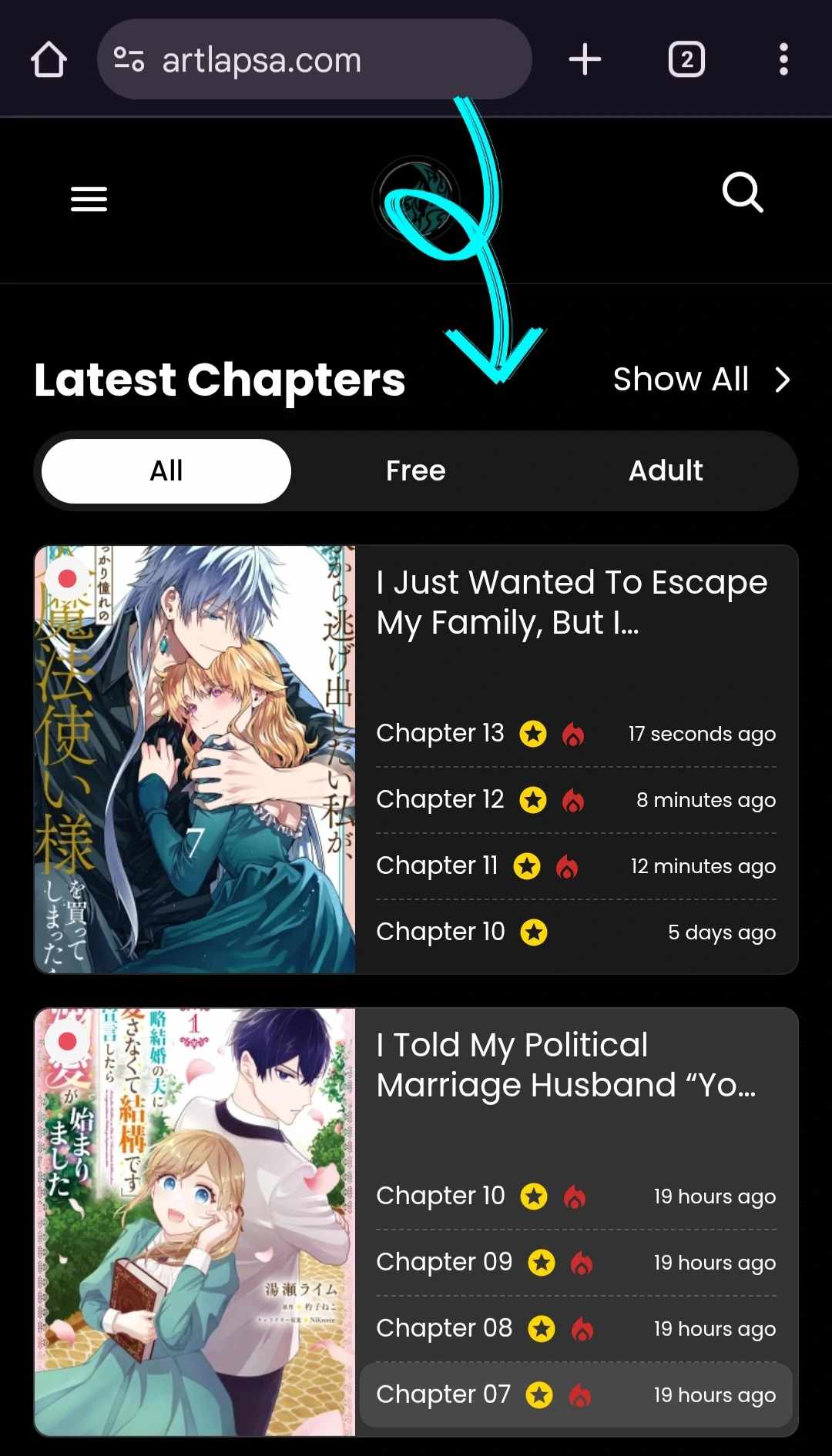Open title I Just Wanted To Escape My Family
The image size is (832, 1456).
pyautogui.click(x=572, y=602)
